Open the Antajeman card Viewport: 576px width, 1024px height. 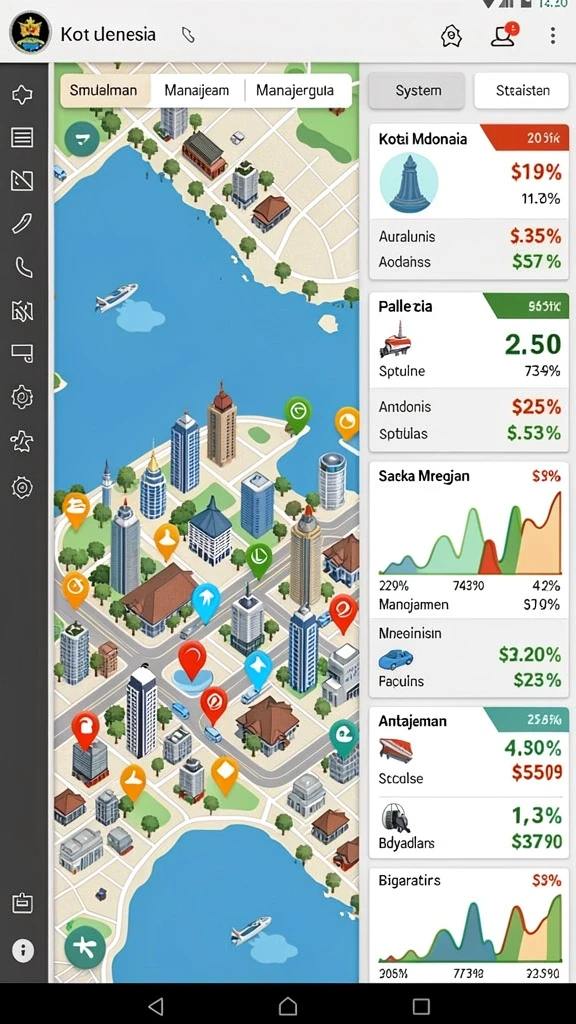[469, 783]
